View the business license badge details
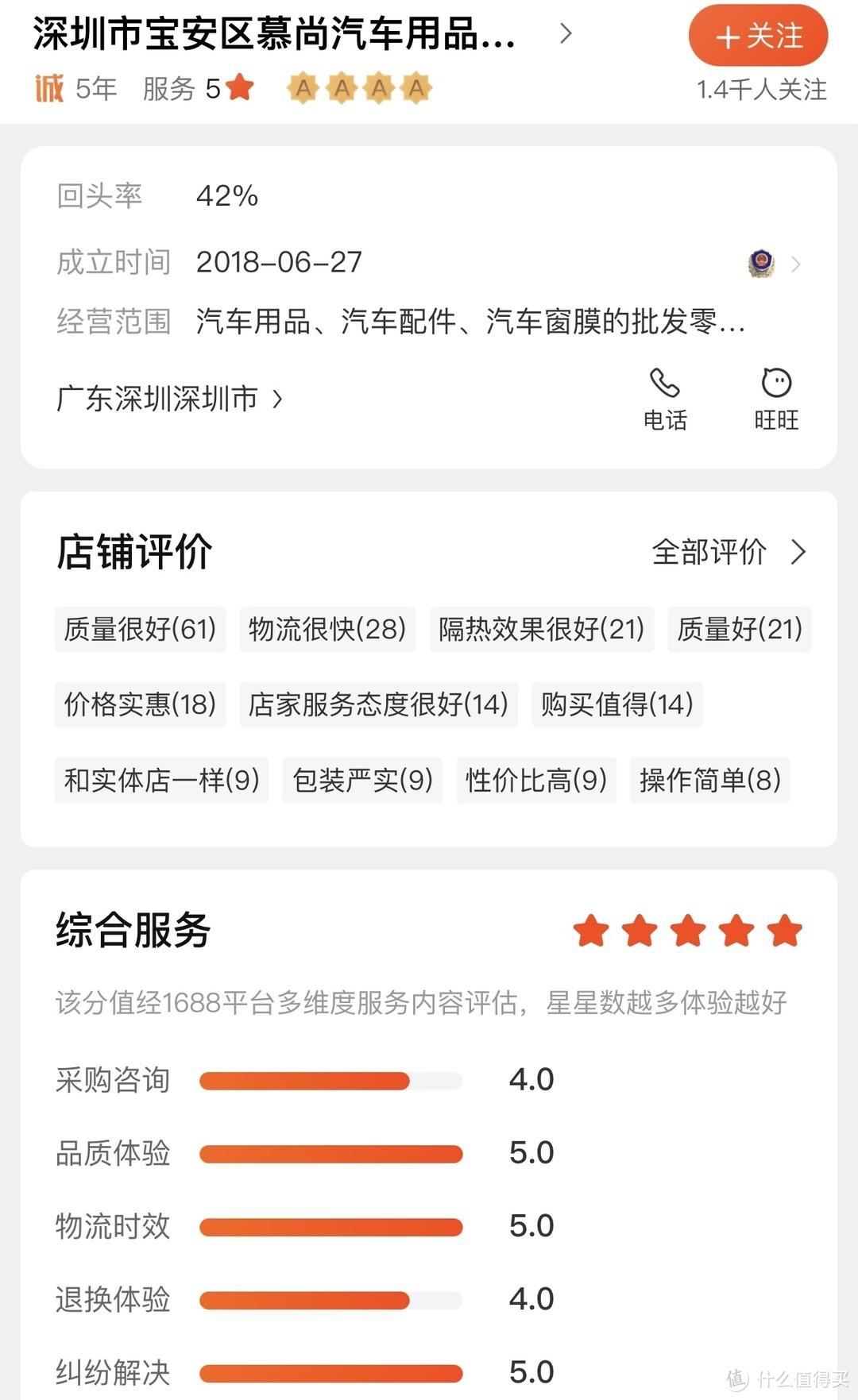 click(762, 263)
